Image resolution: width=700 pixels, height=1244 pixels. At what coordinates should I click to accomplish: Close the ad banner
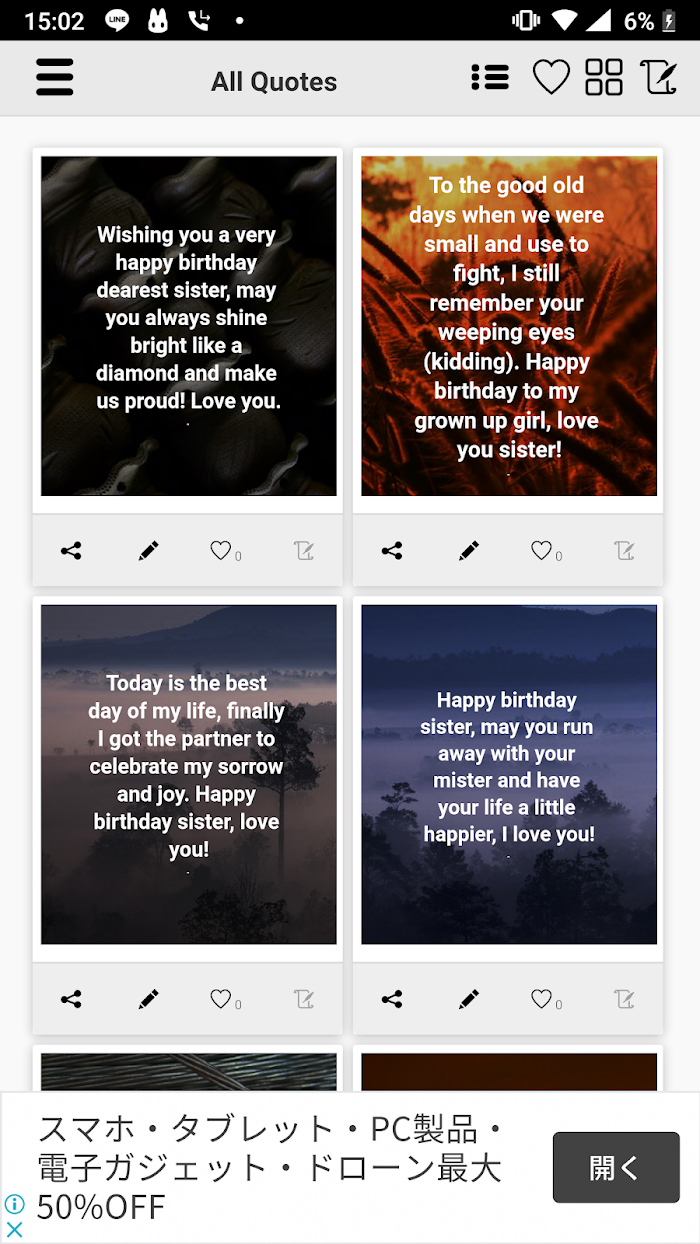[14, 1229]
